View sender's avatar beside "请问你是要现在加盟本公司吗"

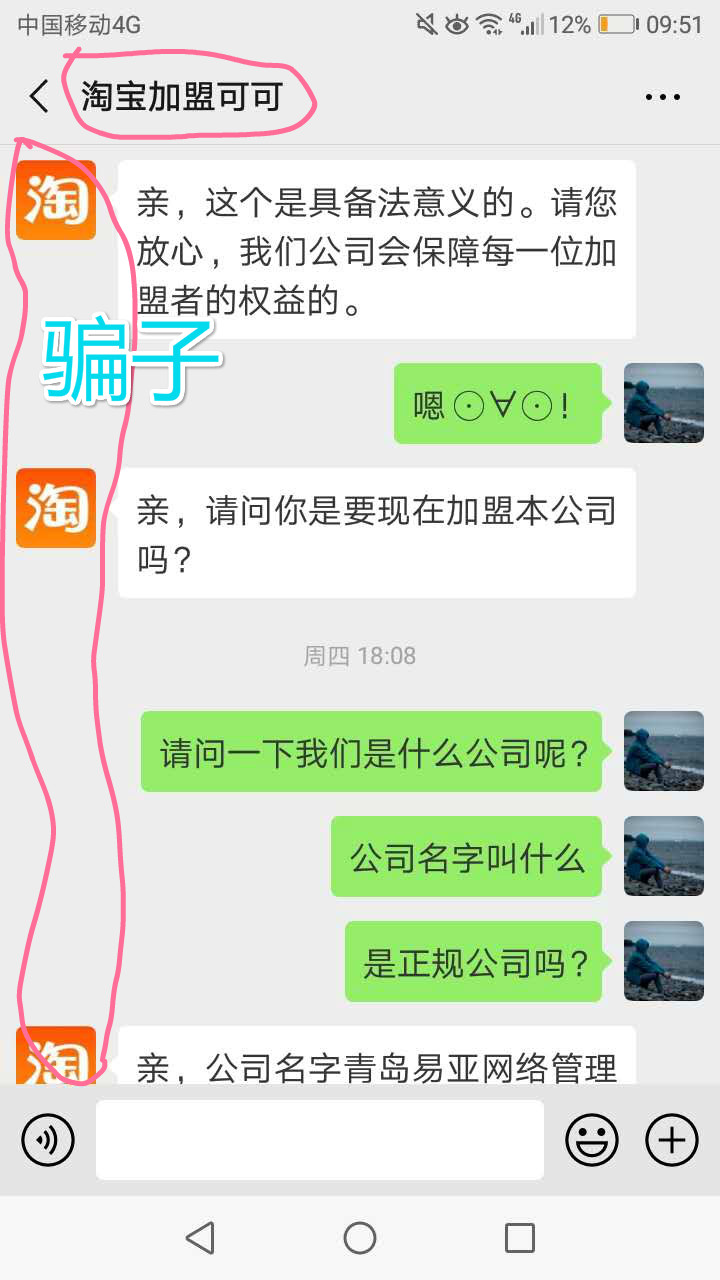(x=56, y=508)
